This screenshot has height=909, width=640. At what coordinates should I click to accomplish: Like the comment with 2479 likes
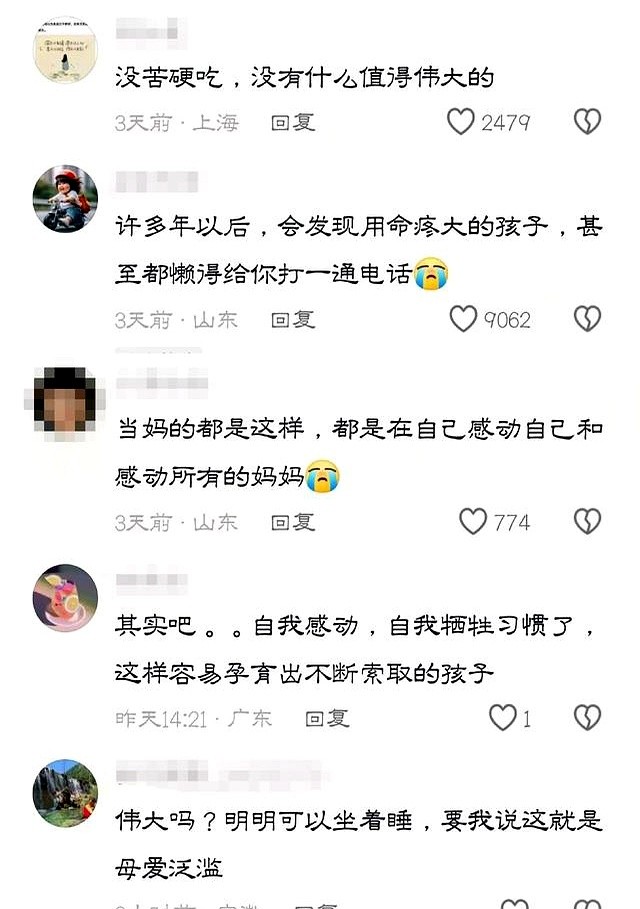tap(460, 122)
